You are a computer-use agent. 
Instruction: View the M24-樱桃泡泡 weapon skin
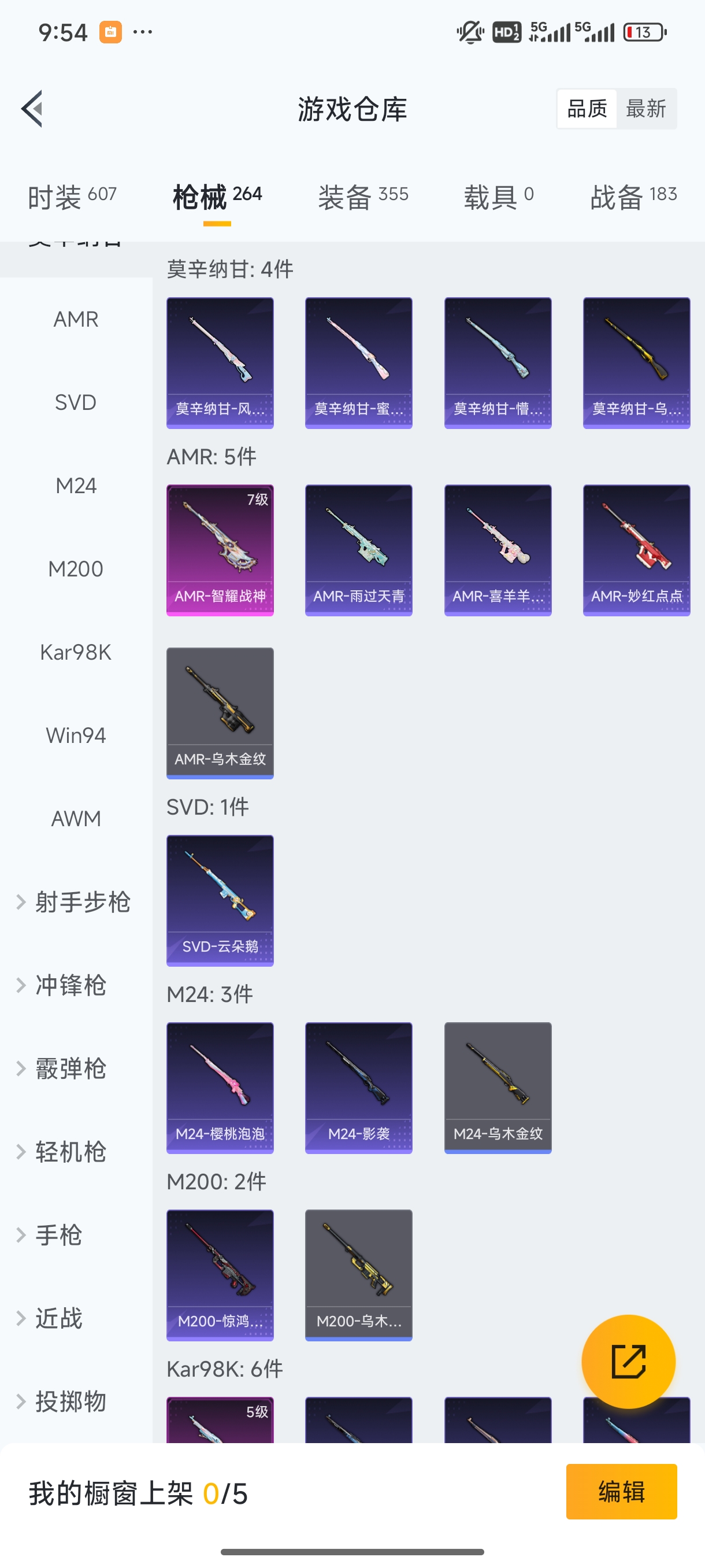coord(220,1089)
